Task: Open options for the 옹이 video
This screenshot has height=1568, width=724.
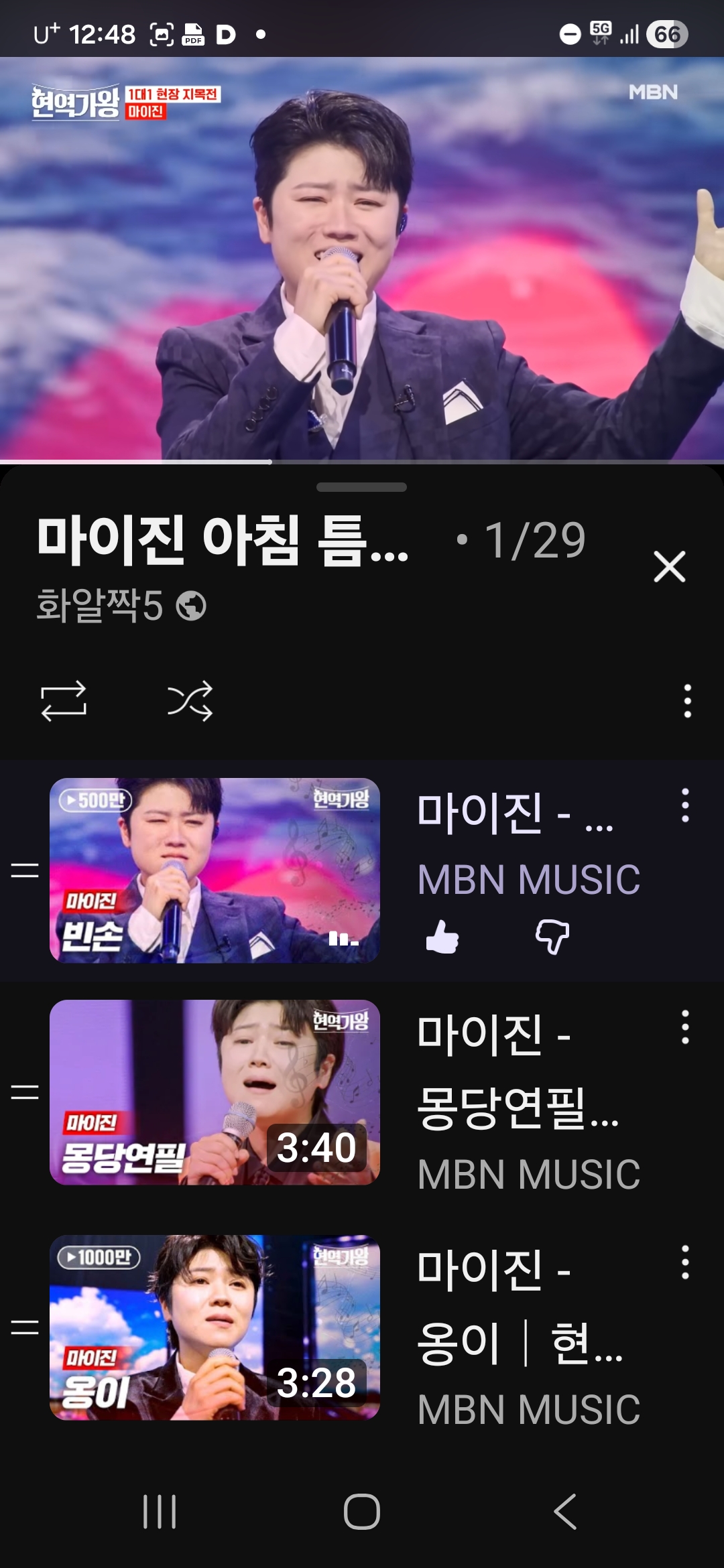Action: tap(684, 1262)
